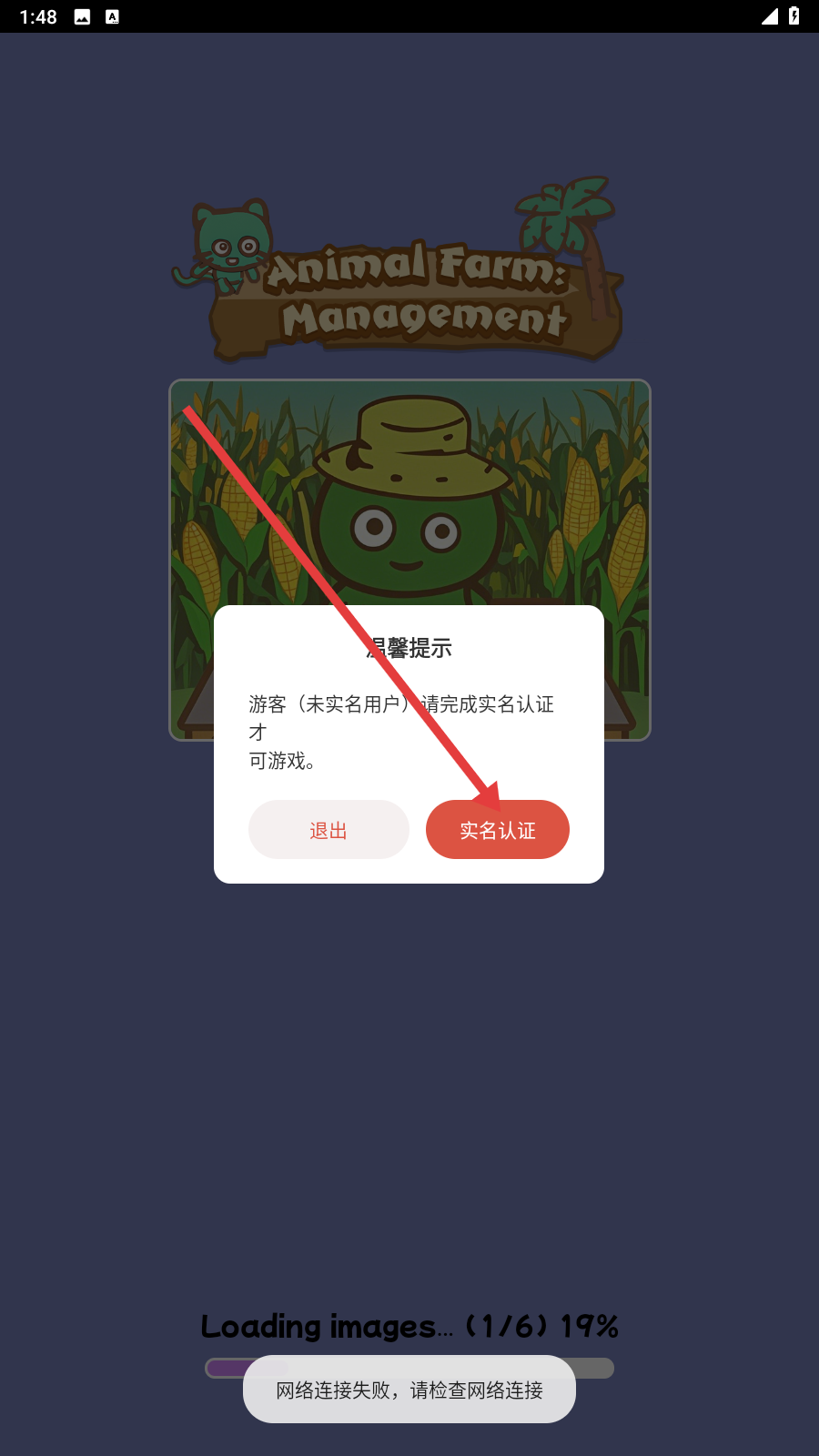Screen dimensions: 819x1456
Task: Tap the 实名认证 button
Action: pos(497,830)
